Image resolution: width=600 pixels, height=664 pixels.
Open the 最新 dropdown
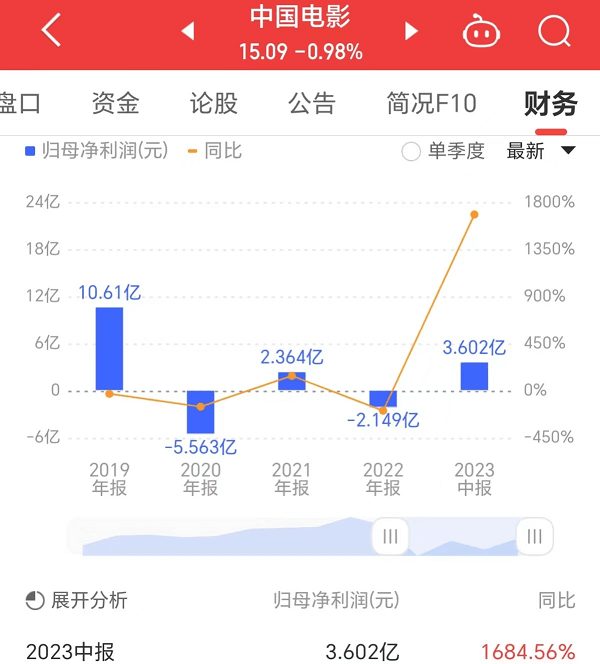tap(541, 152)
